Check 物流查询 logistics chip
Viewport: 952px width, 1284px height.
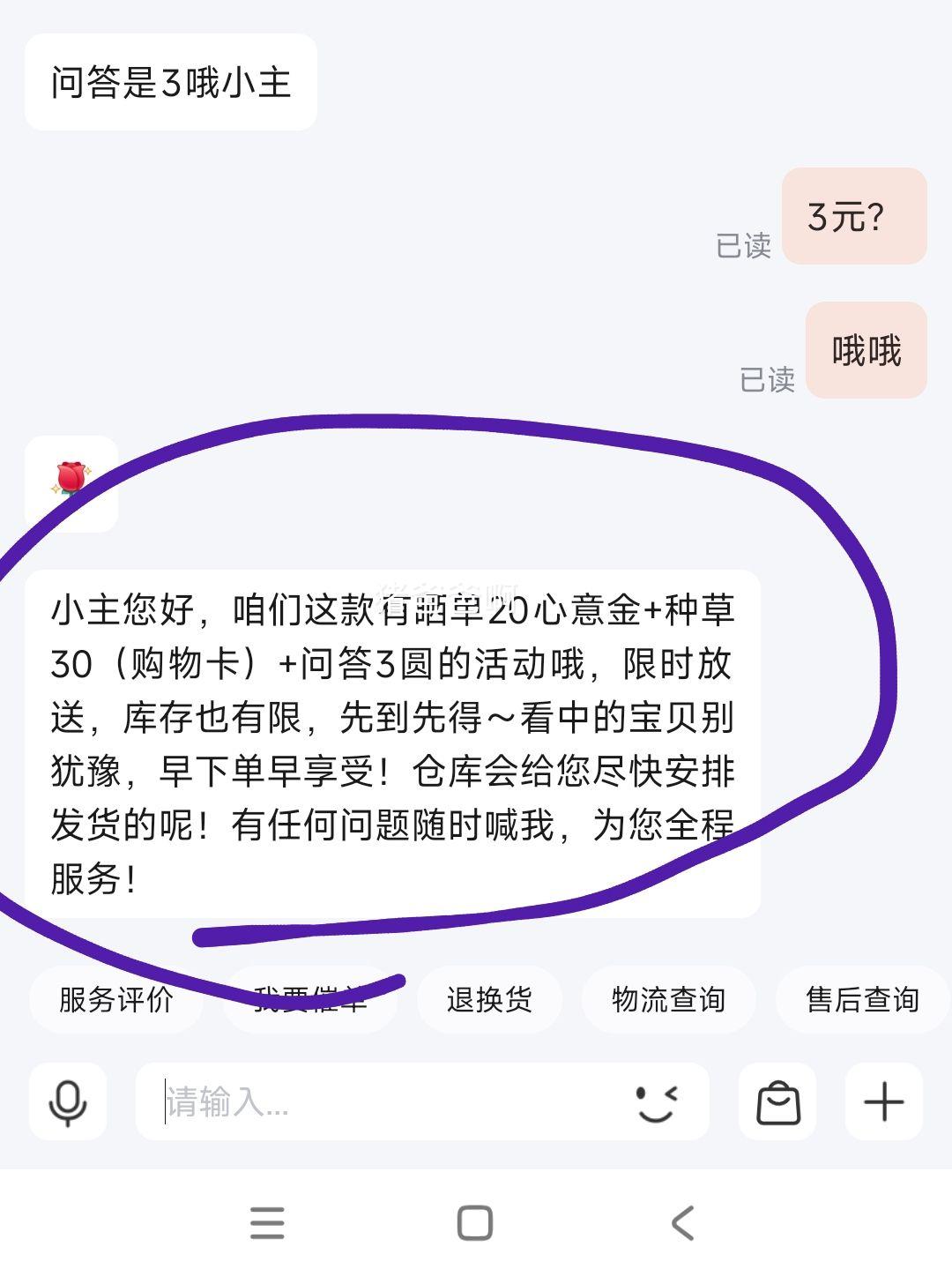click(x=668, y=1000)
